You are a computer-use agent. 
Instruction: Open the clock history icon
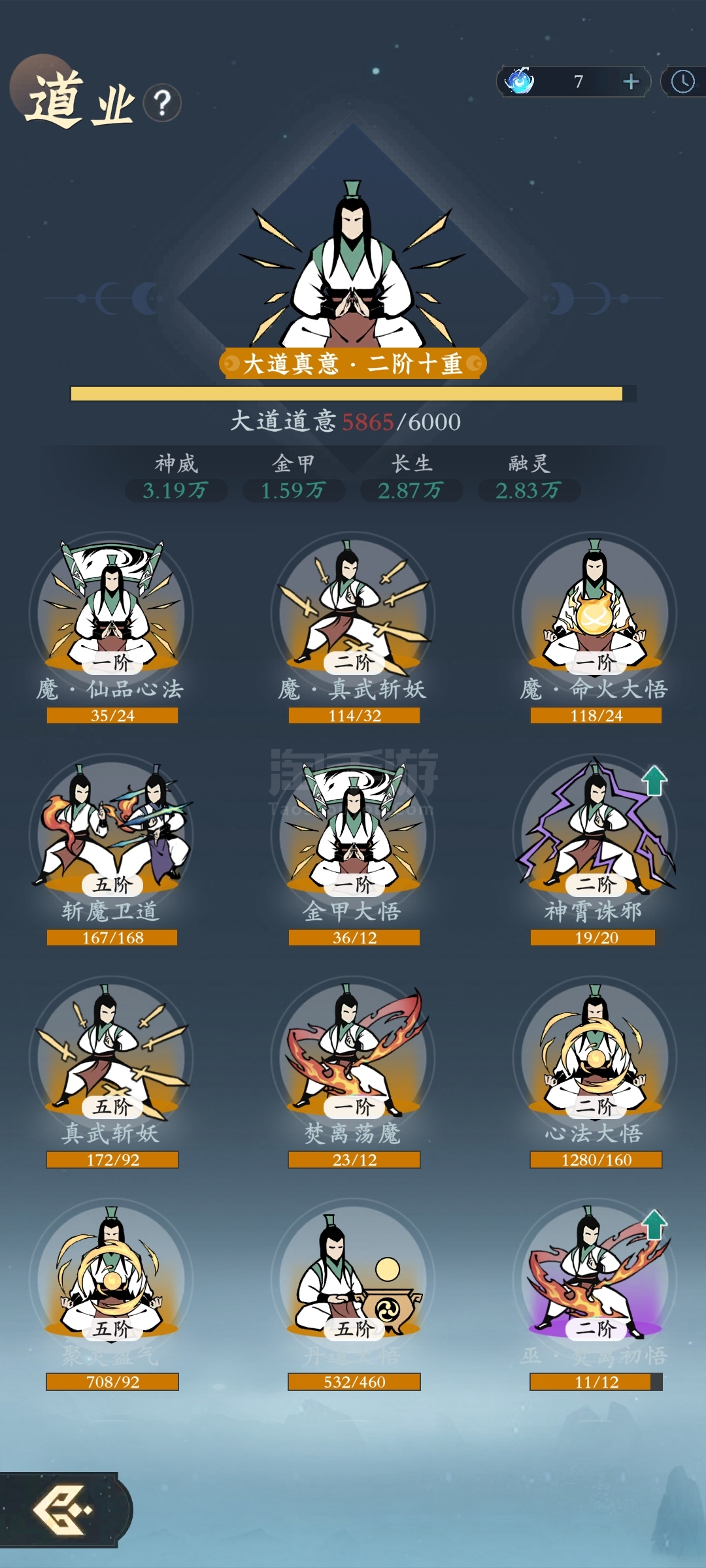point(683,82)
